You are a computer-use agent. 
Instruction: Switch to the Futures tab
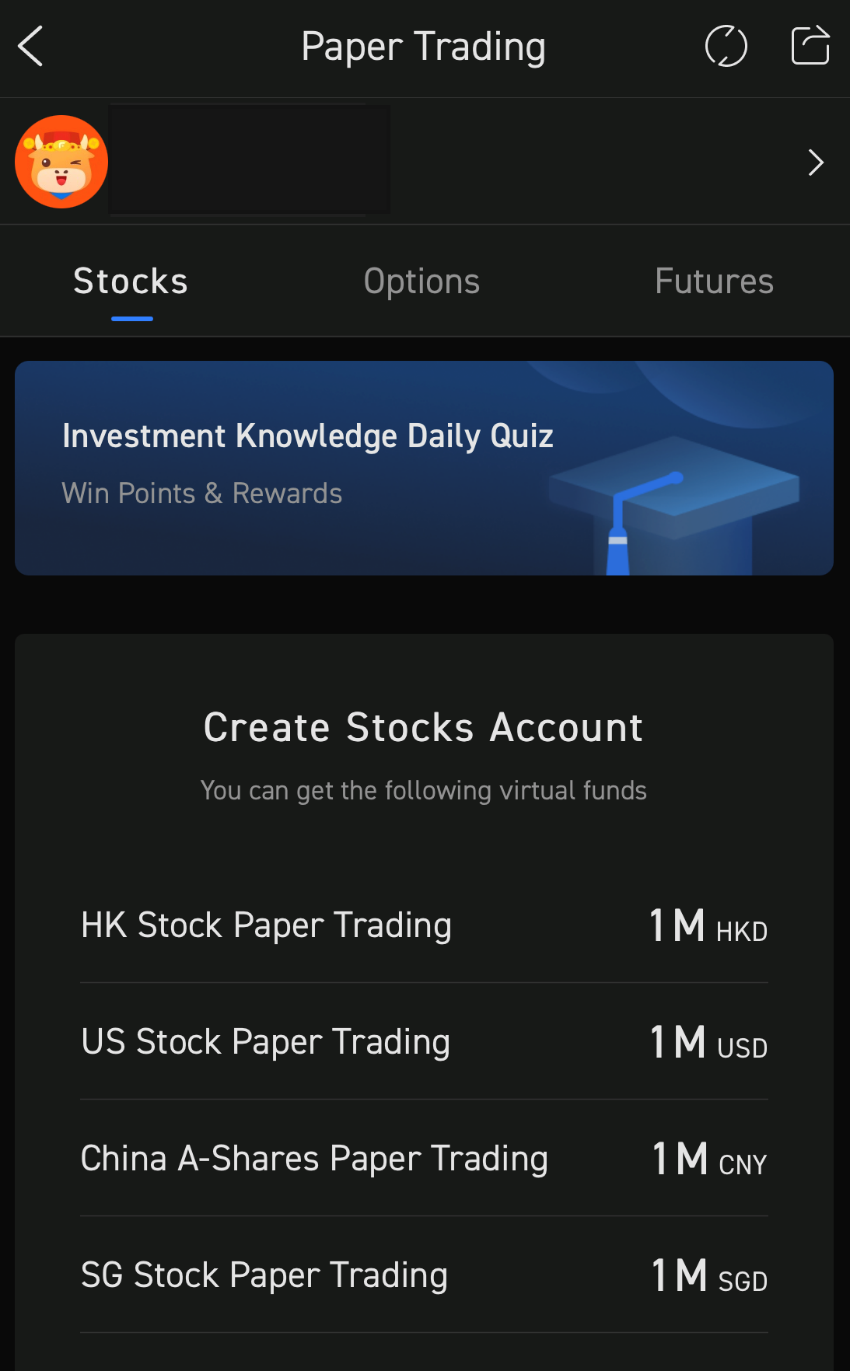pos(714,281)
